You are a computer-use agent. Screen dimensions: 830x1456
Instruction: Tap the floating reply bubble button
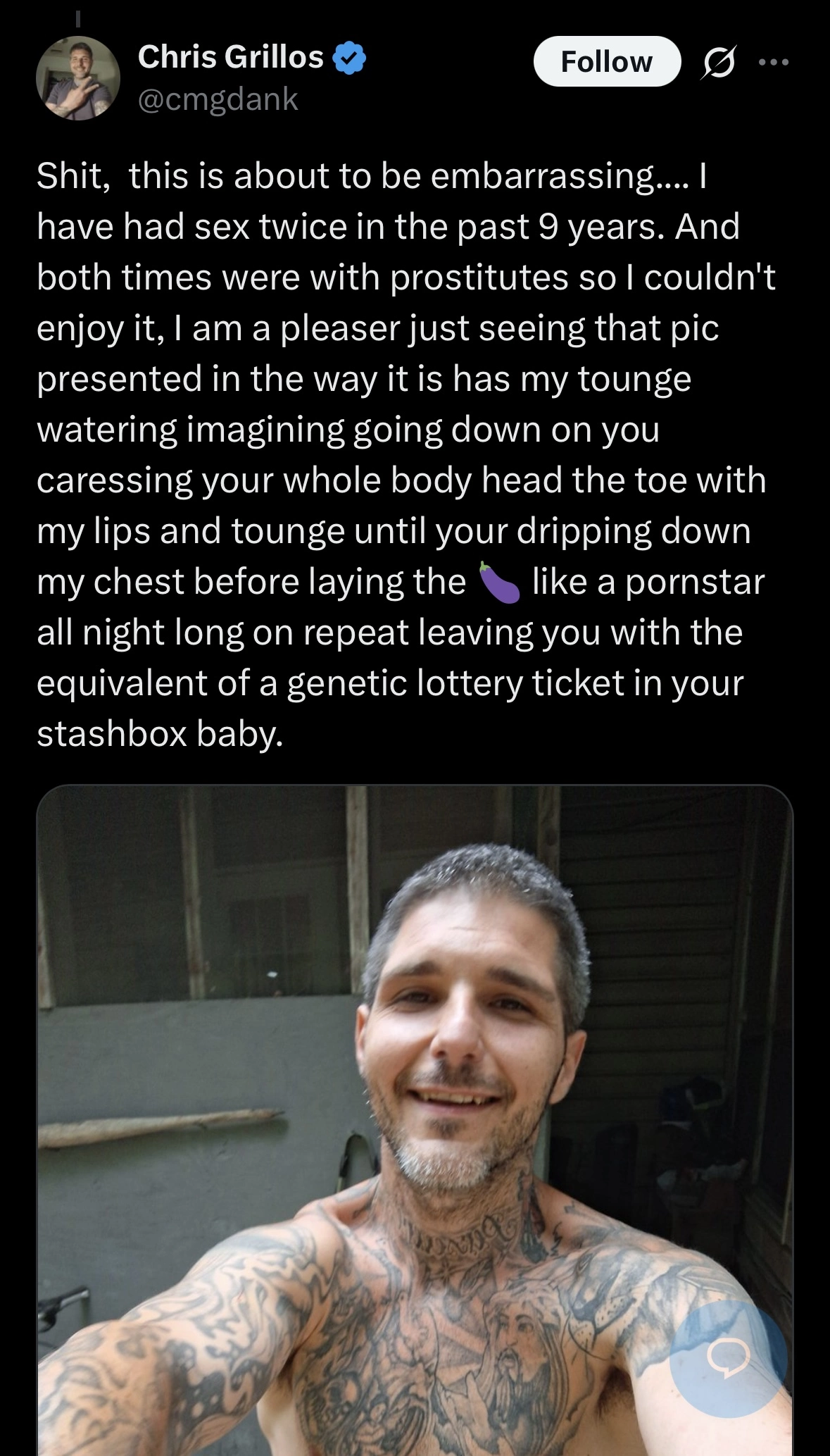click(728, 1359)
